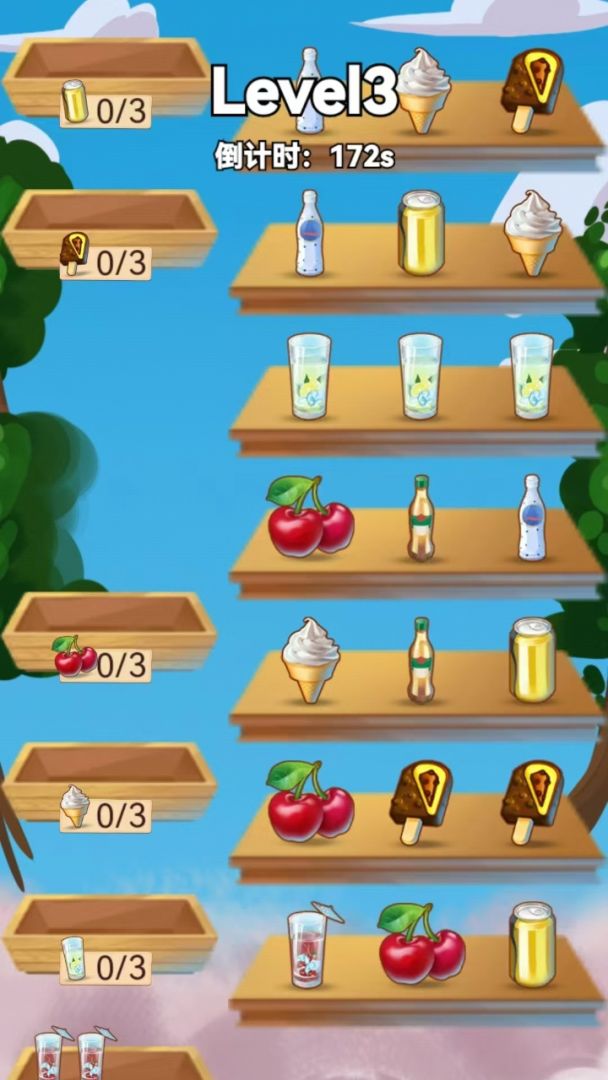Screen dimensions: 608x1080
Task: Tap the cherries next to the chocolate popsicles
Action: coord(309,802)
